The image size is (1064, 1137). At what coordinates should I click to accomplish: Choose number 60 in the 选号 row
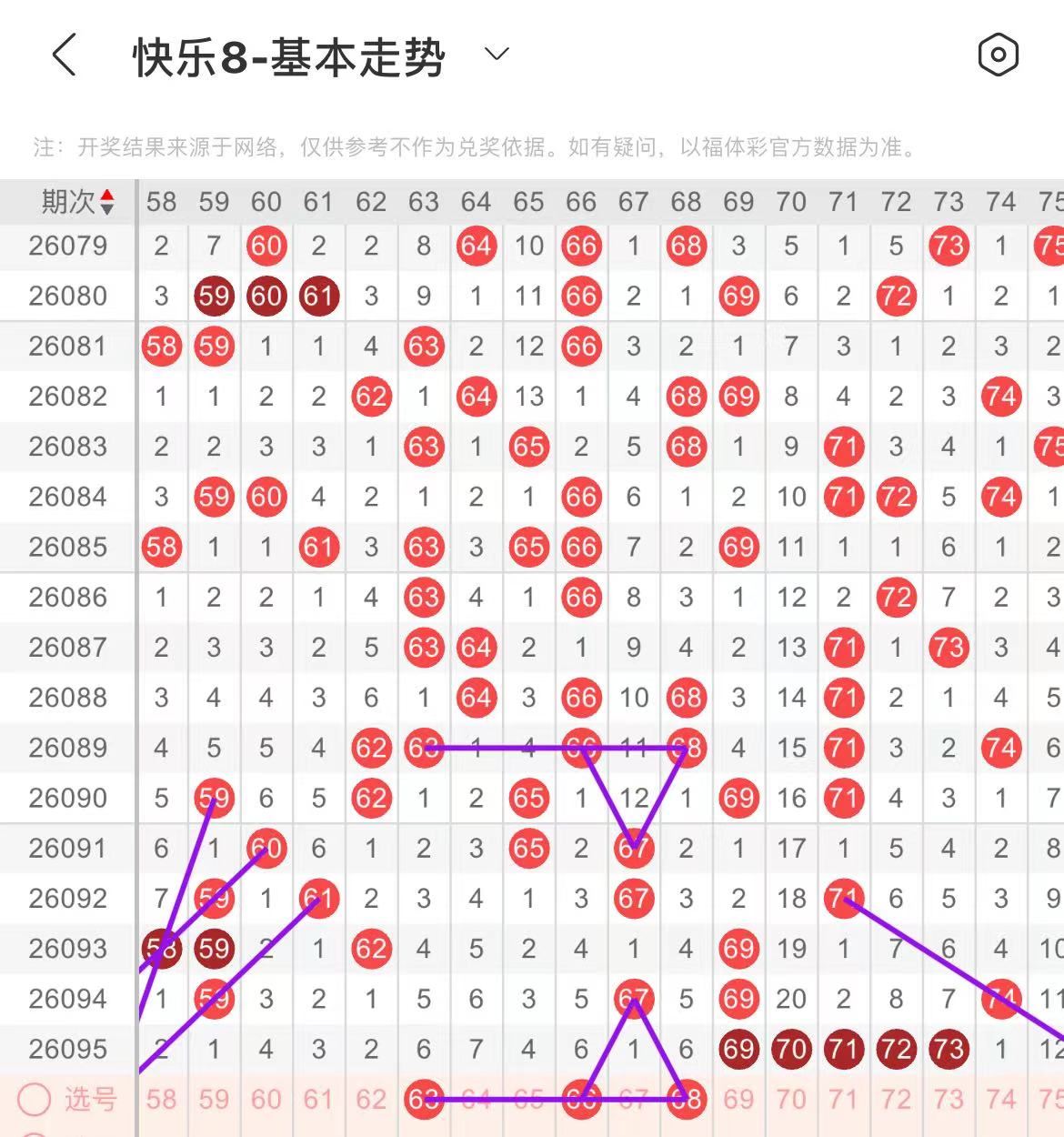pos(266,1100)
